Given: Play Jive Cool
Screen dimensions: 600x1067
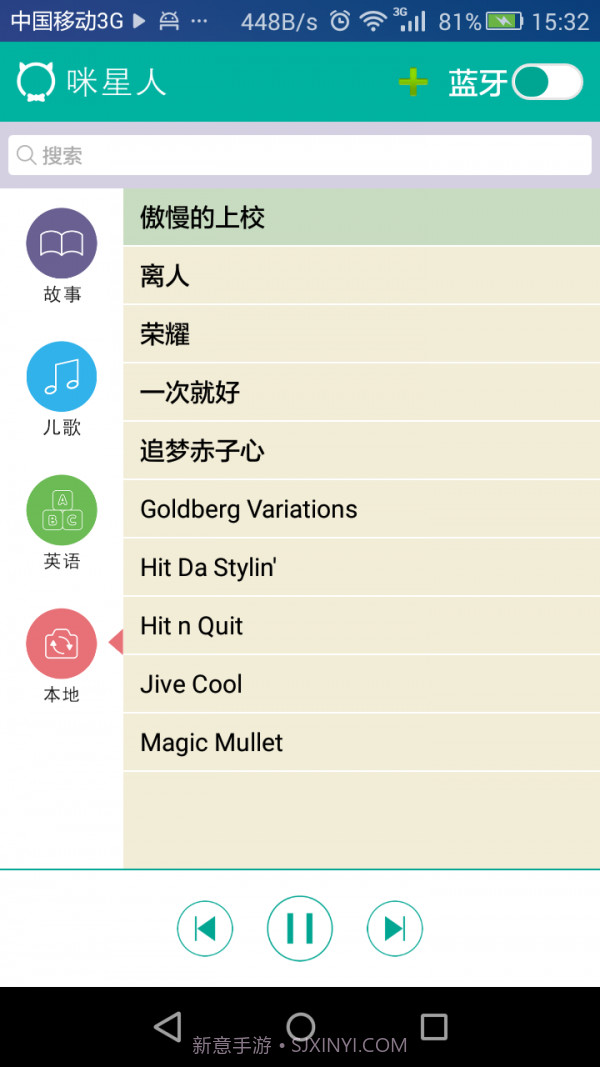Looking at the screenshot, I should pyautogui.click(x=360, y=684).
